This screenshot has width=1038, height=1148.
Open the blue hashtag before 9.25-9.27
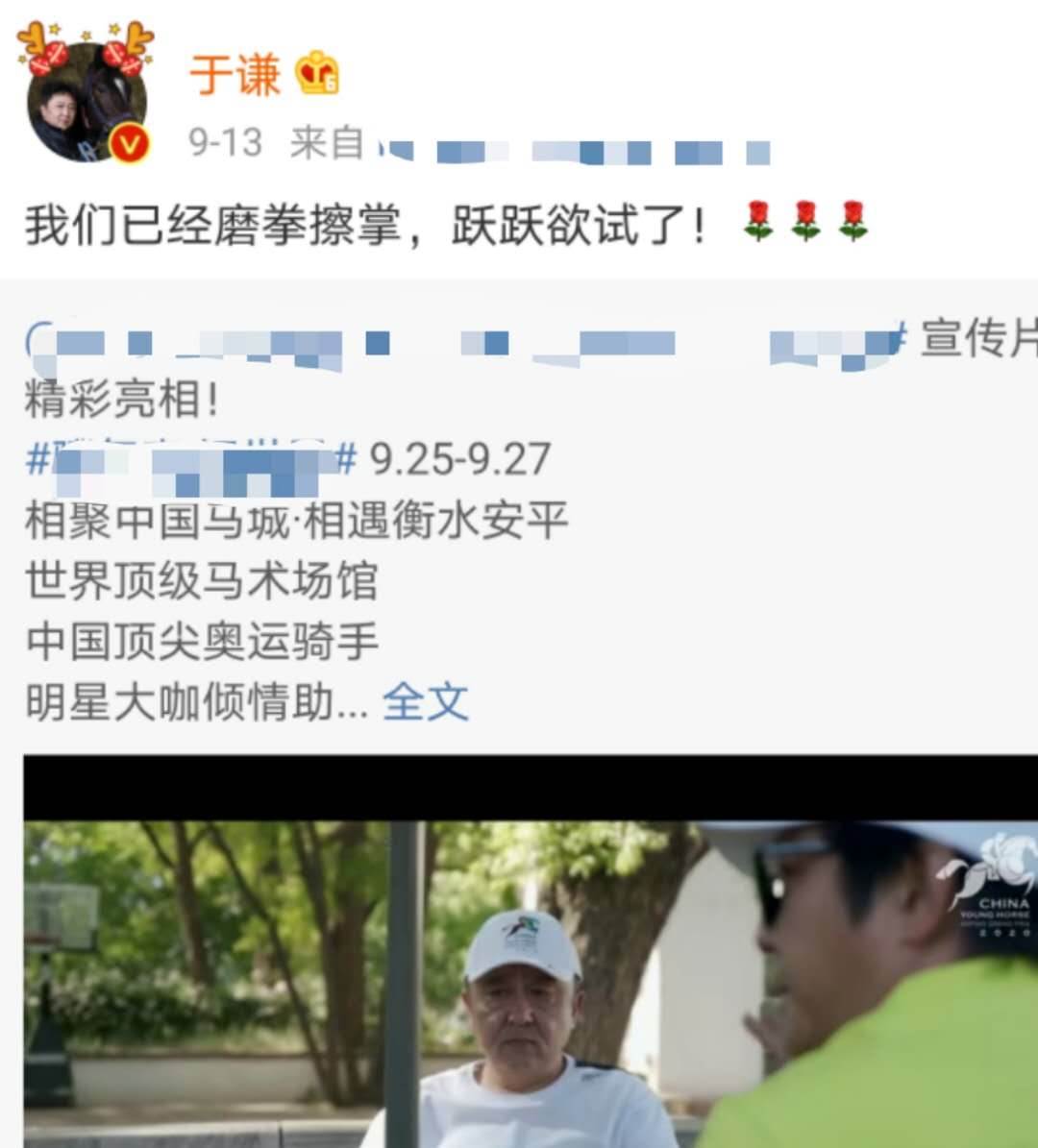pyautogui.click(x=192, y=460)
